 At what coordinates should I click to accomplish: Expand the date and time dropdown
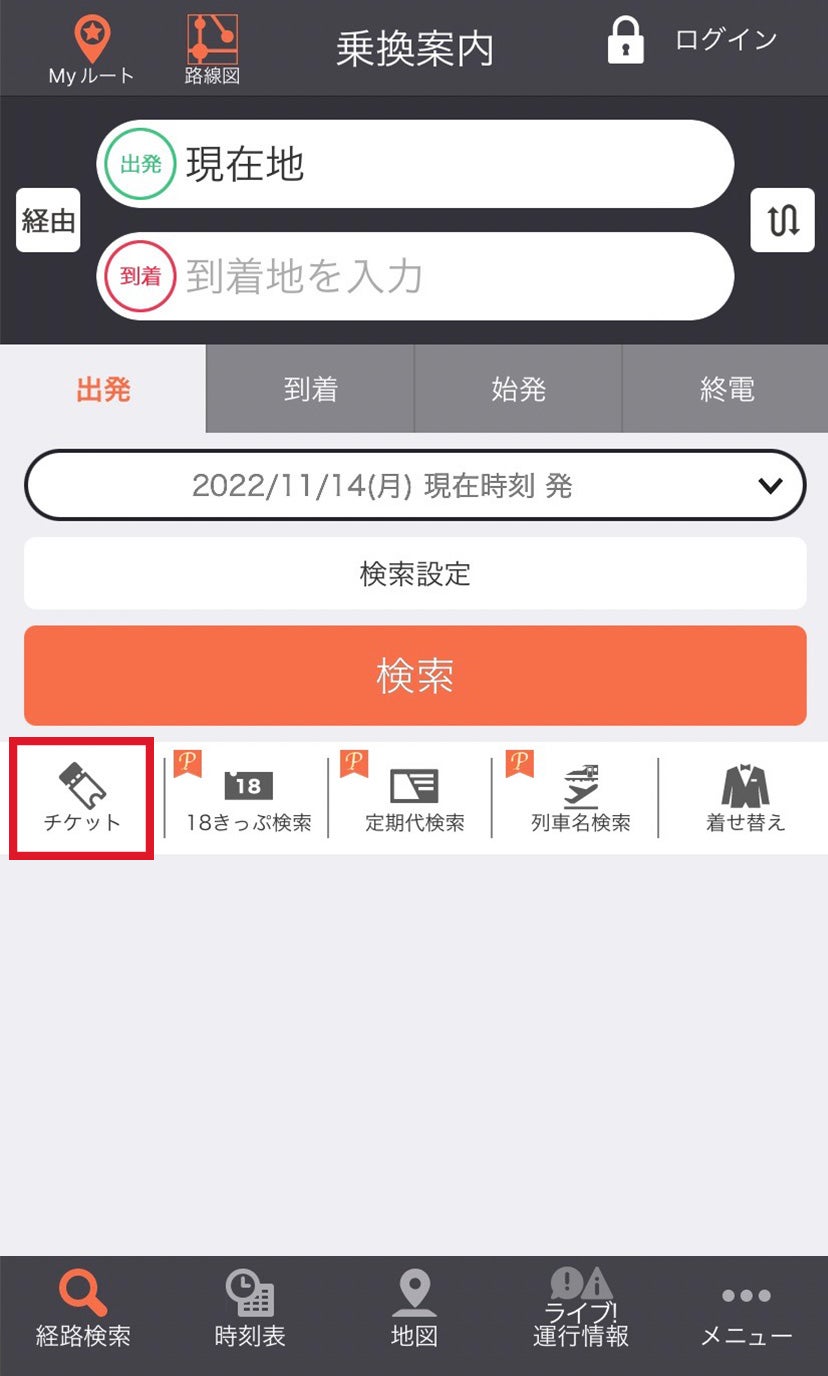(414, 486)
